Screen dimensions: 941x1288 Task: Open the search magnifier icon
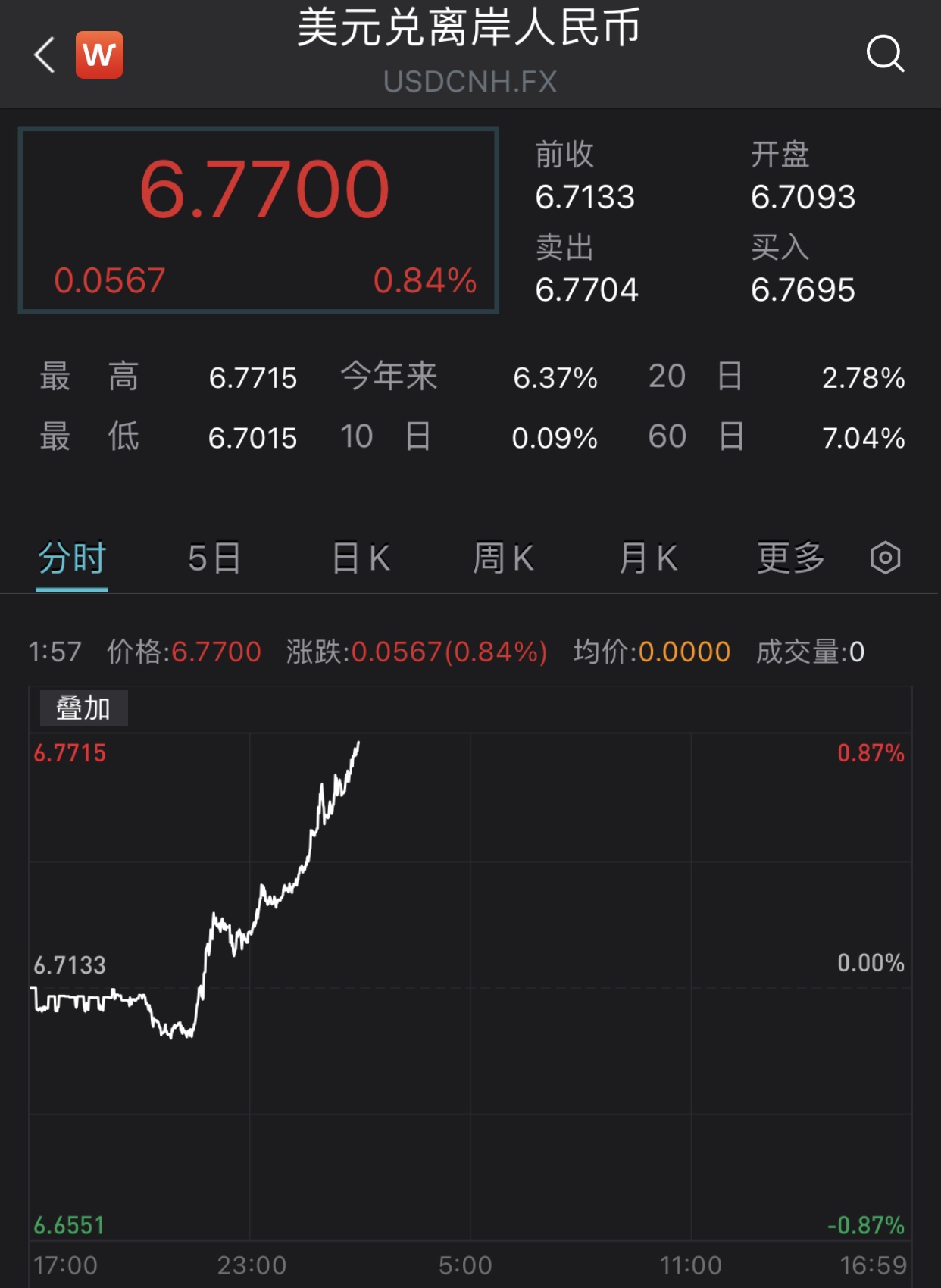coord(885,54)
